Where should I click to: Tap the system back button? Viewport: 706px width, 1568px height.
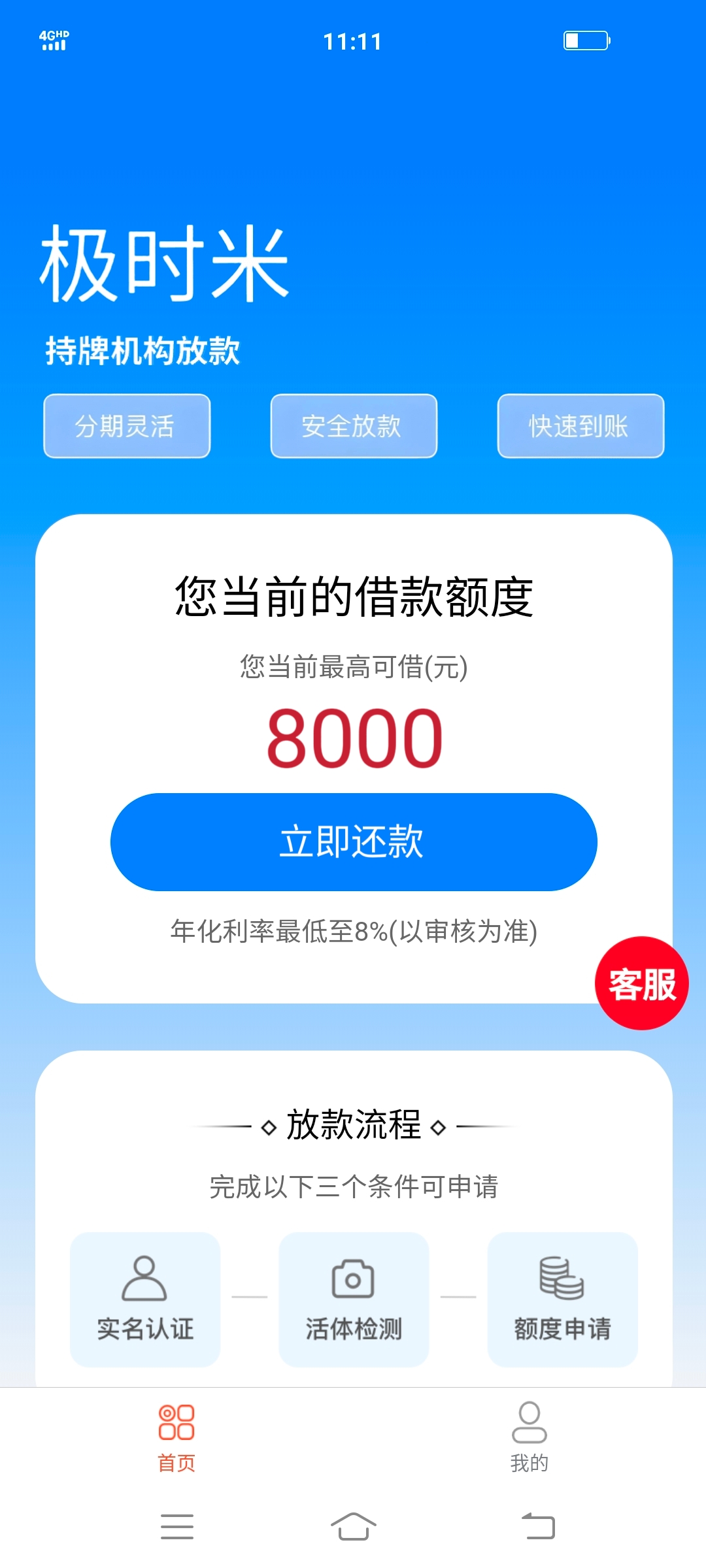click(538, 1526)
